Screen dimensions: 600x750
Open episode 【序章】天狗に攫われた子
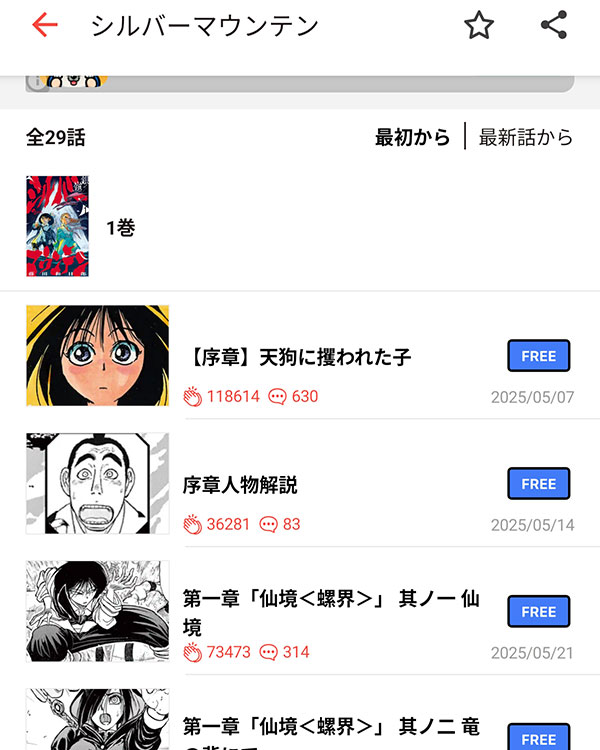pos(299,357)
